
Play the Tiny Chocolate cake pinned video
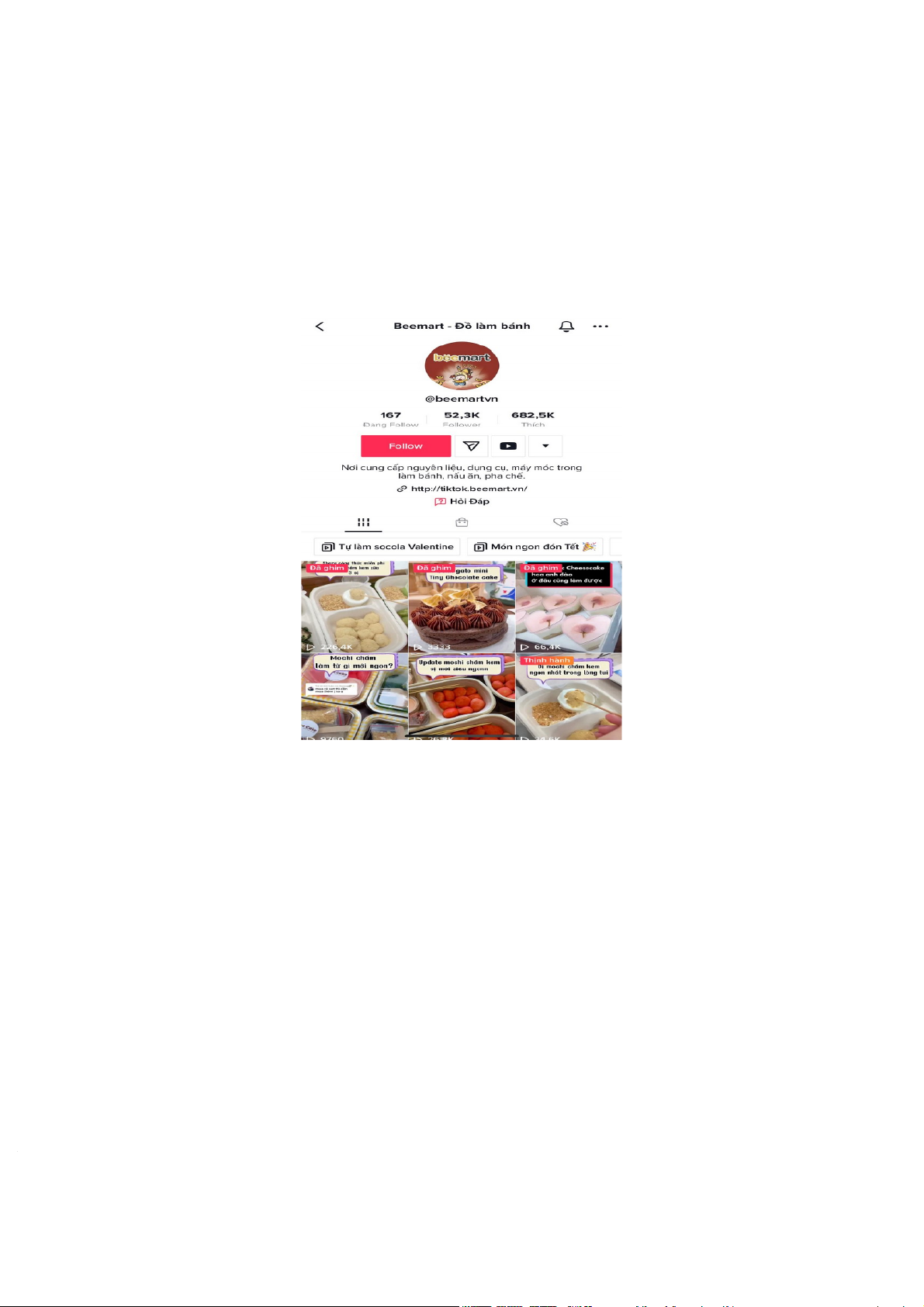[462, 607]
